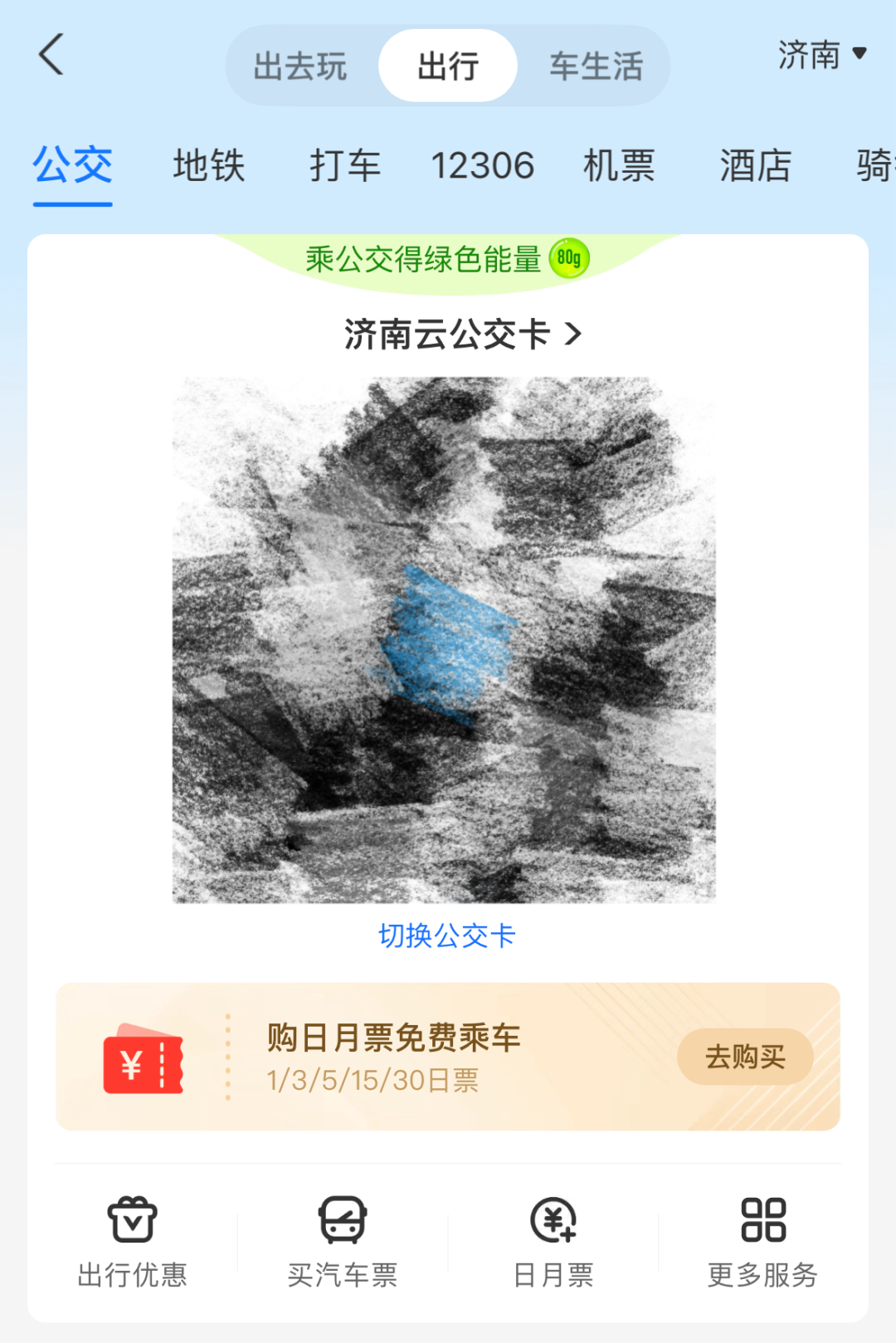896x1343 pixels.
Task: Open the 酒店 tab
Action: pos(755,165)
